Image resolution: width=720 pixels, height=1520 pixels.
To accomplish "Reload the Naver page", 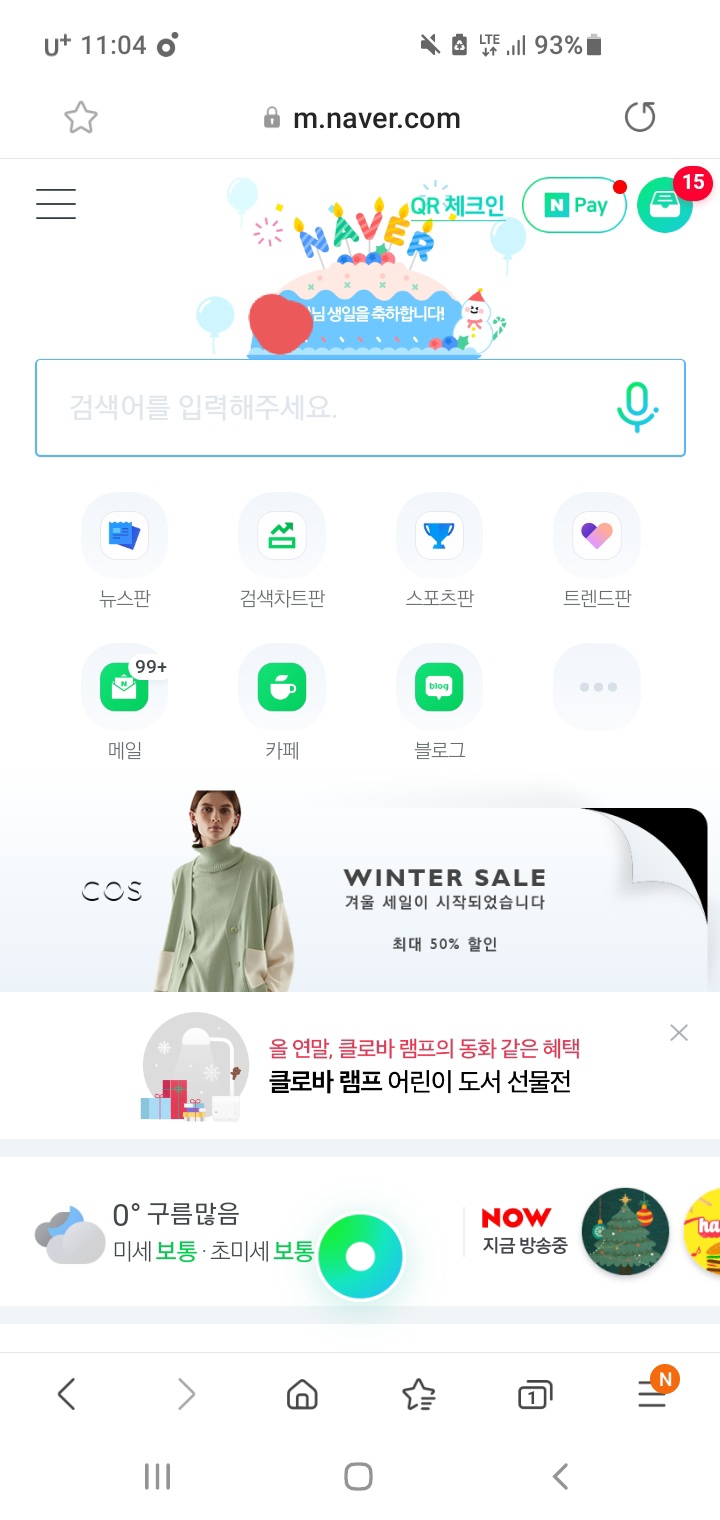I will point(640,118).
